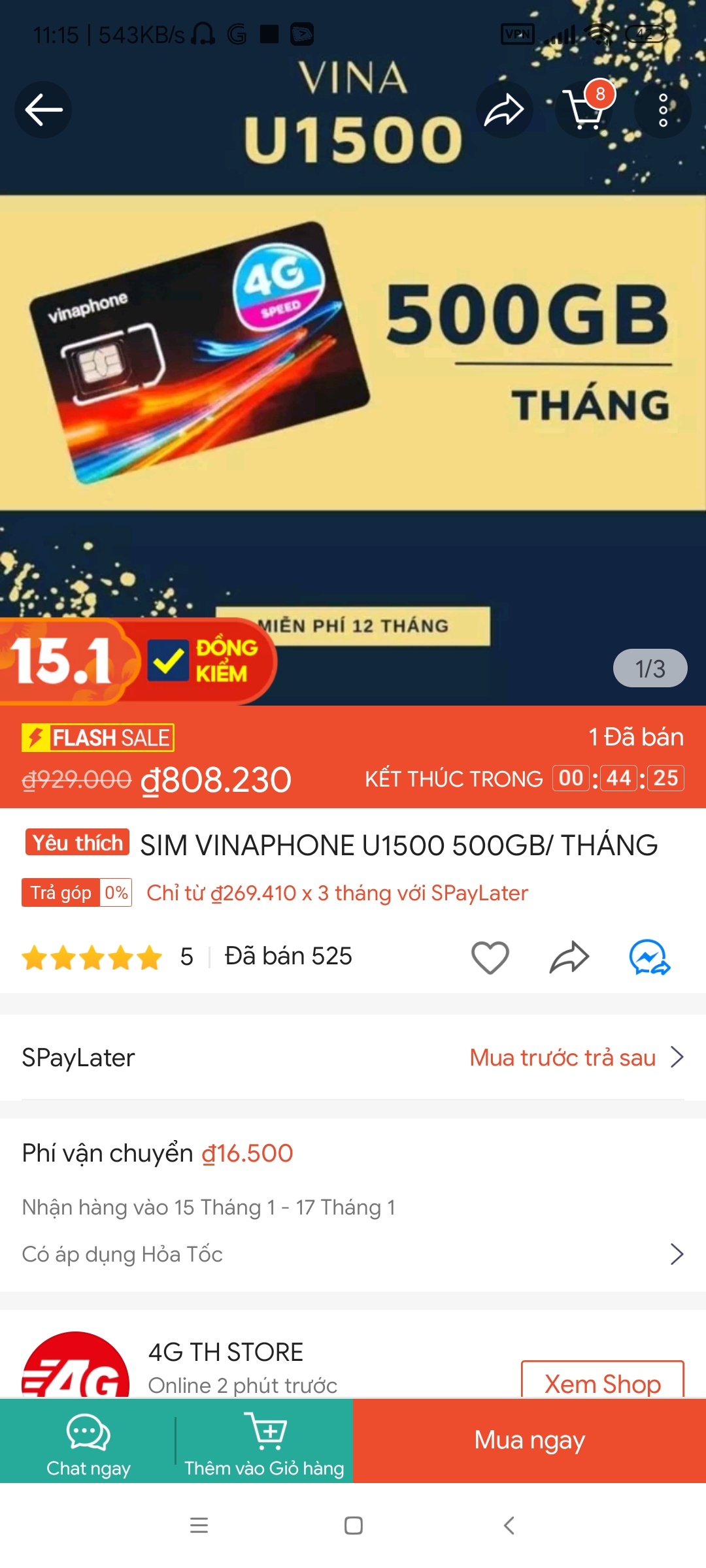Tap Xem Shop for 4G TH STORE
Screen dimensions: 706x1568
point(602,1382)
